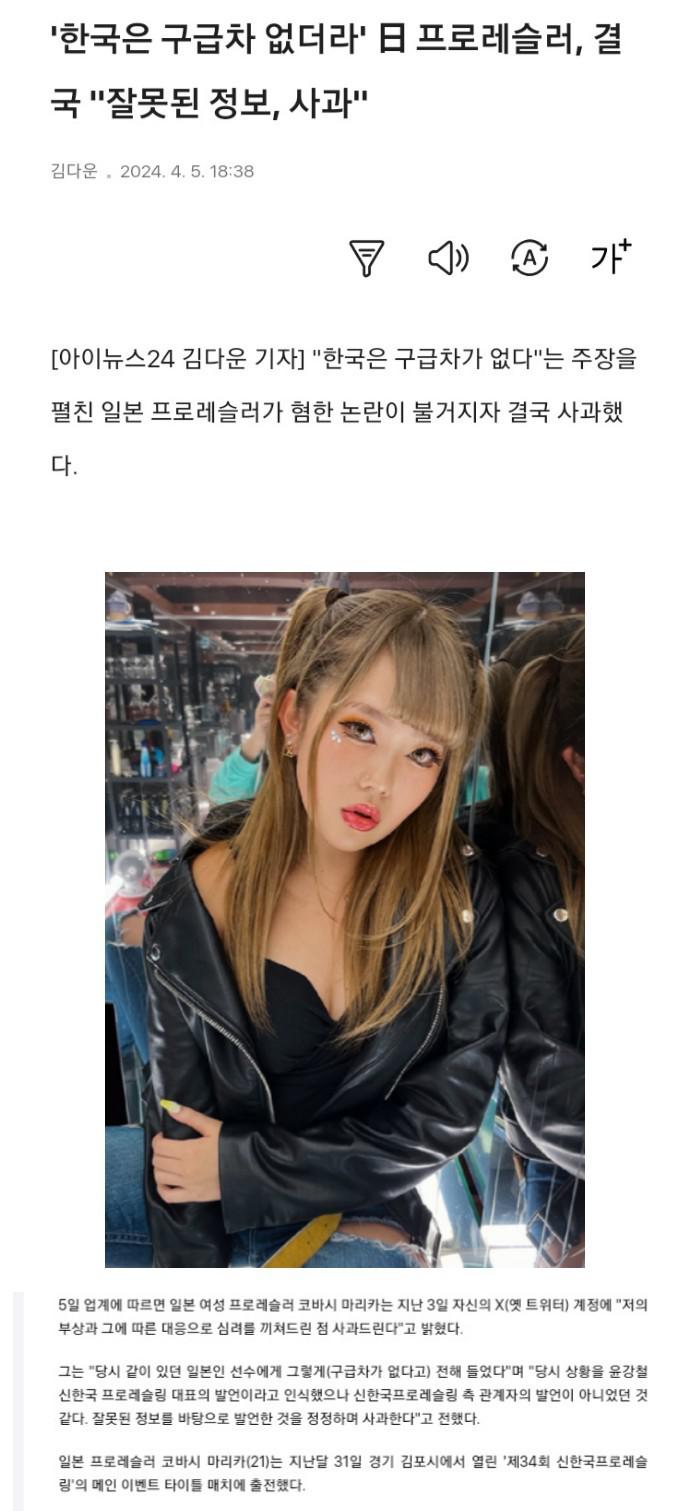
Task: Translate the article with the translation icon
Action: (x=529, y=258)
